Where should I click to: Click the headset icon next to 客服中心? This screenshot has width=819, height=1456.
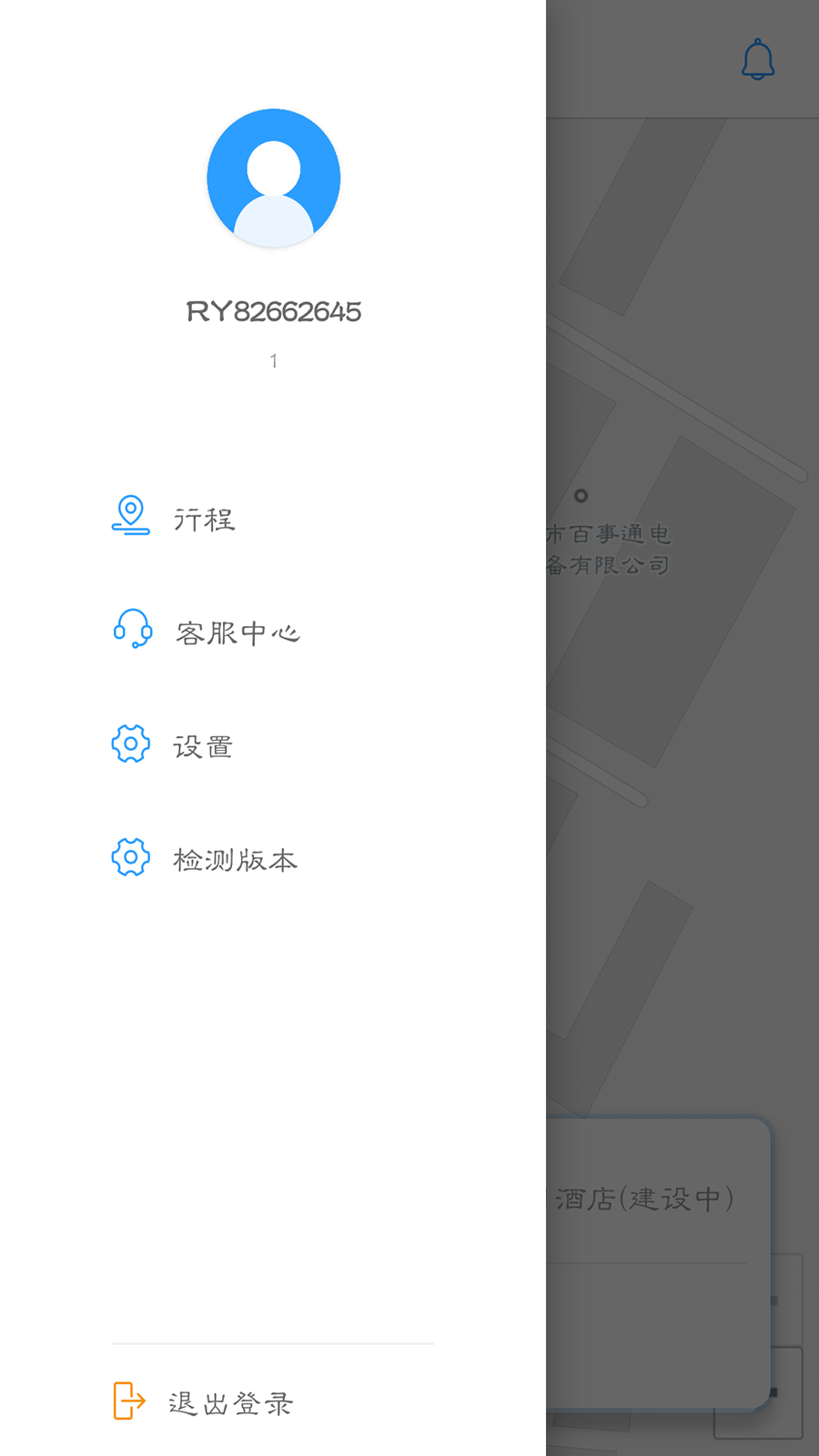(x=130, y=630)
